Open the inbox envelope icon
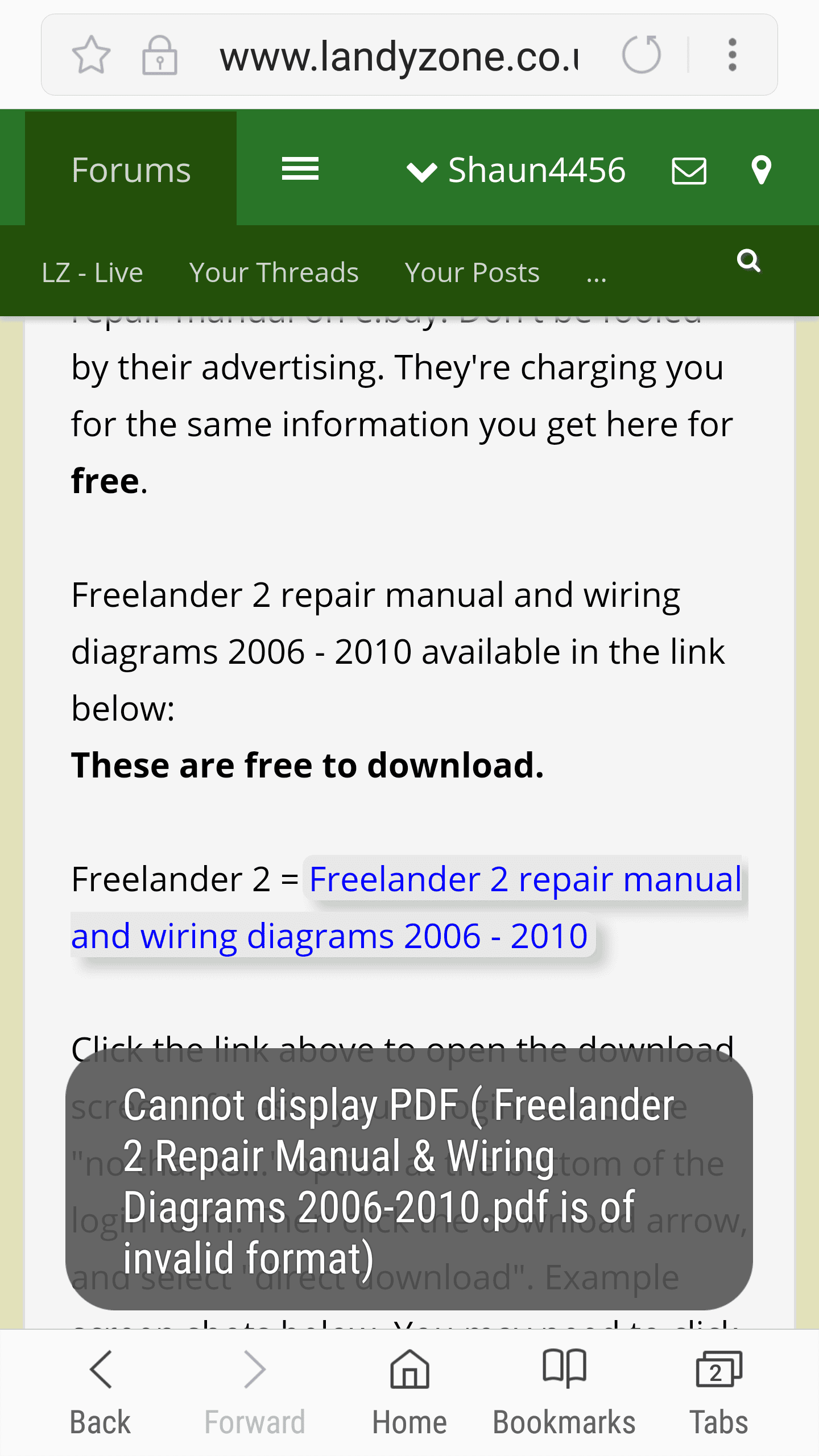The image size is (819, 1456). coord(689,171)
